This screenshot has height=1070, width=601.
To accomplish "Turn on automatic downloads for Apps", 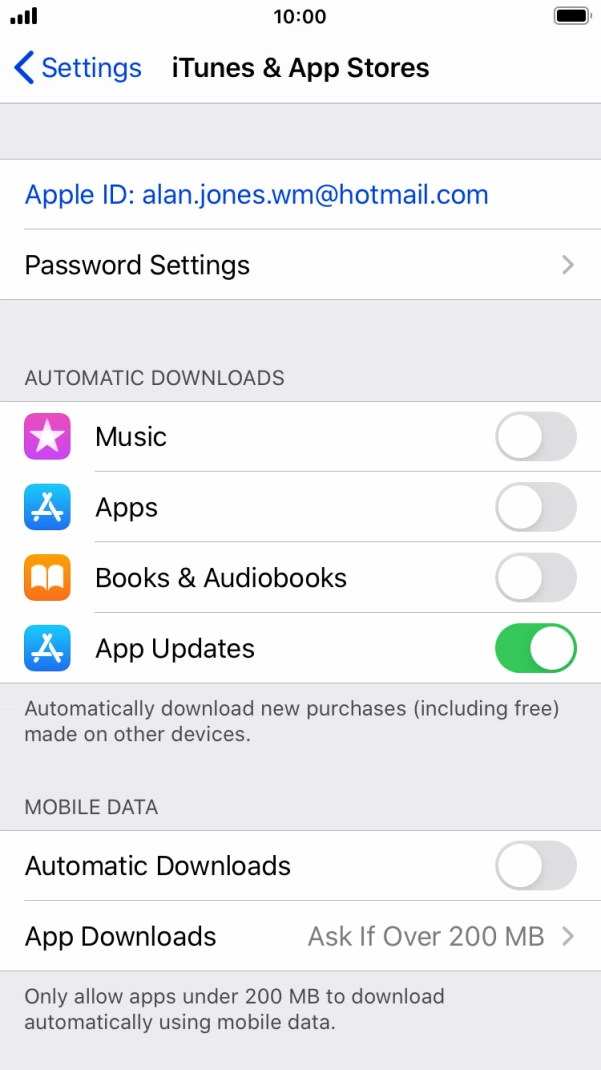I will click(536, 507).
